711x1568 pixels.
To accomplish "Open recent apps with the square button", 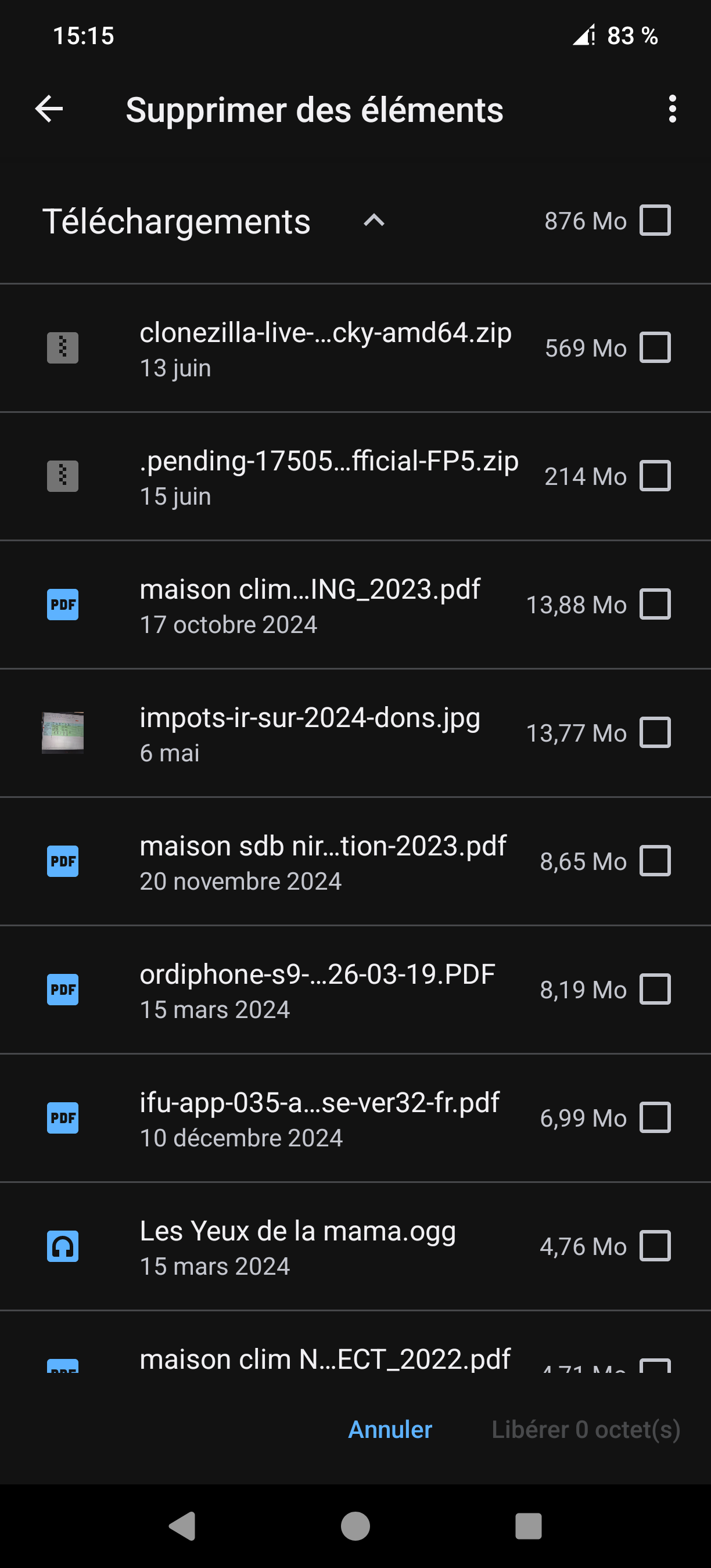I will [529, 1526].
